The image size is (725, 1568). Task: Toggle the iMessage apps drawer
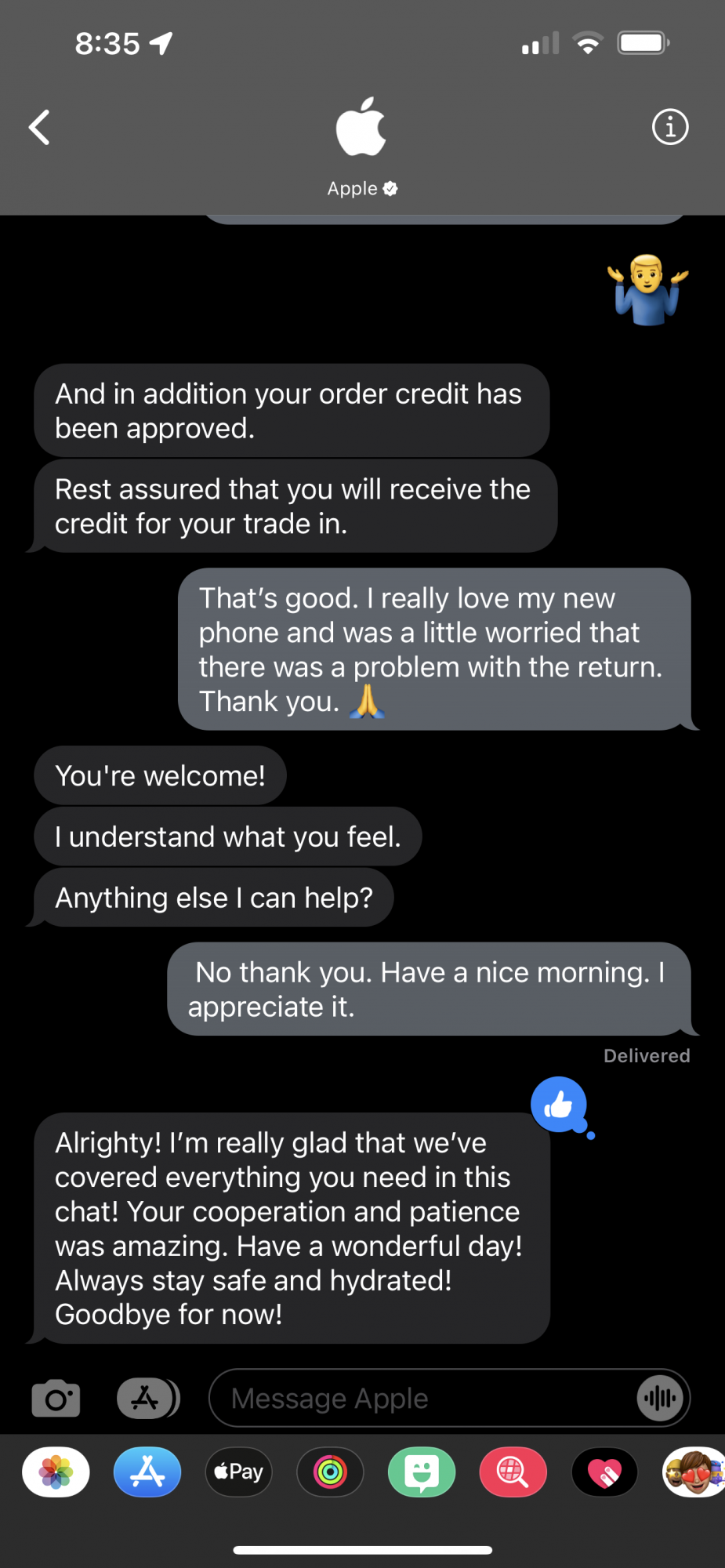pyautogui.click(x=148, y=1398)
